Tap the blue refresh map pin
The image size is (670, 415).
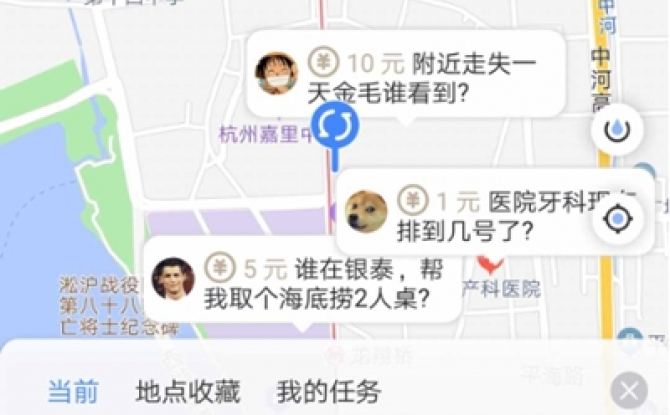point(333,128)
